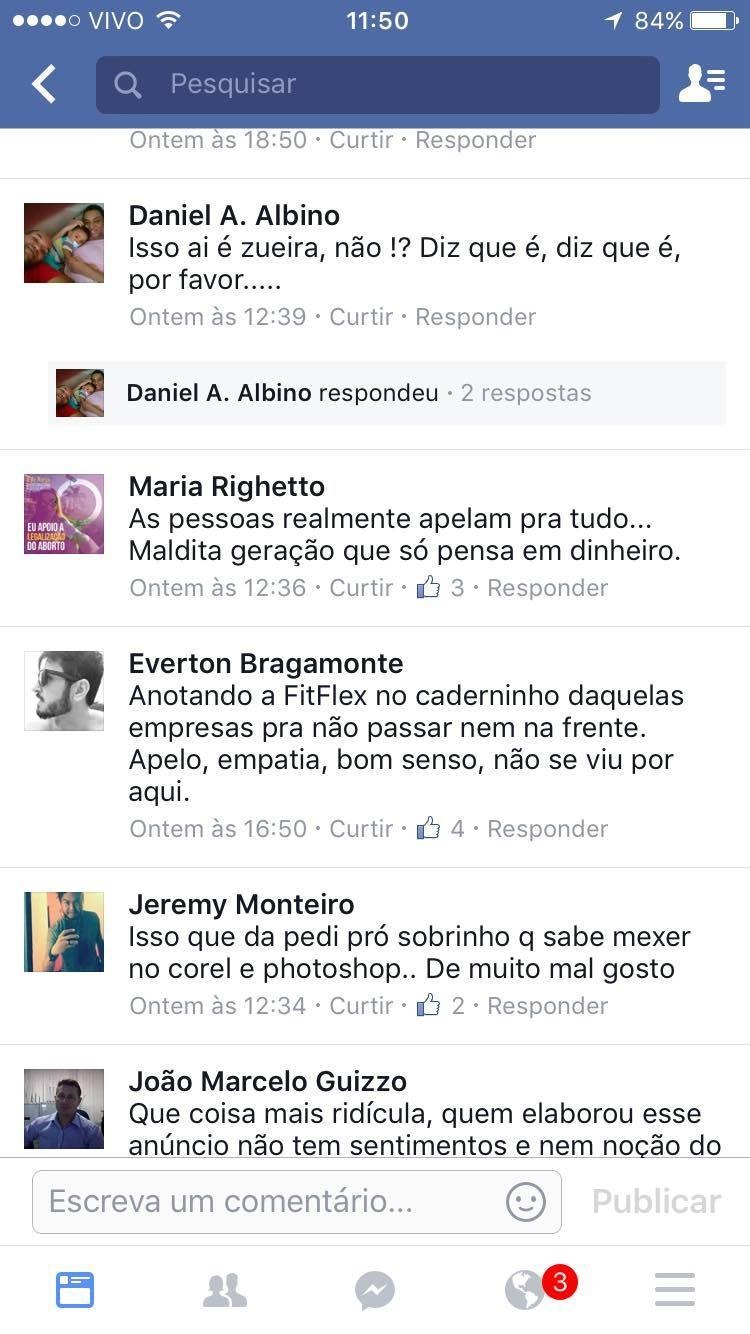Open the hamburger menu tab
This screenshot has width=750, height=1334.
[x=675, y=1290]
